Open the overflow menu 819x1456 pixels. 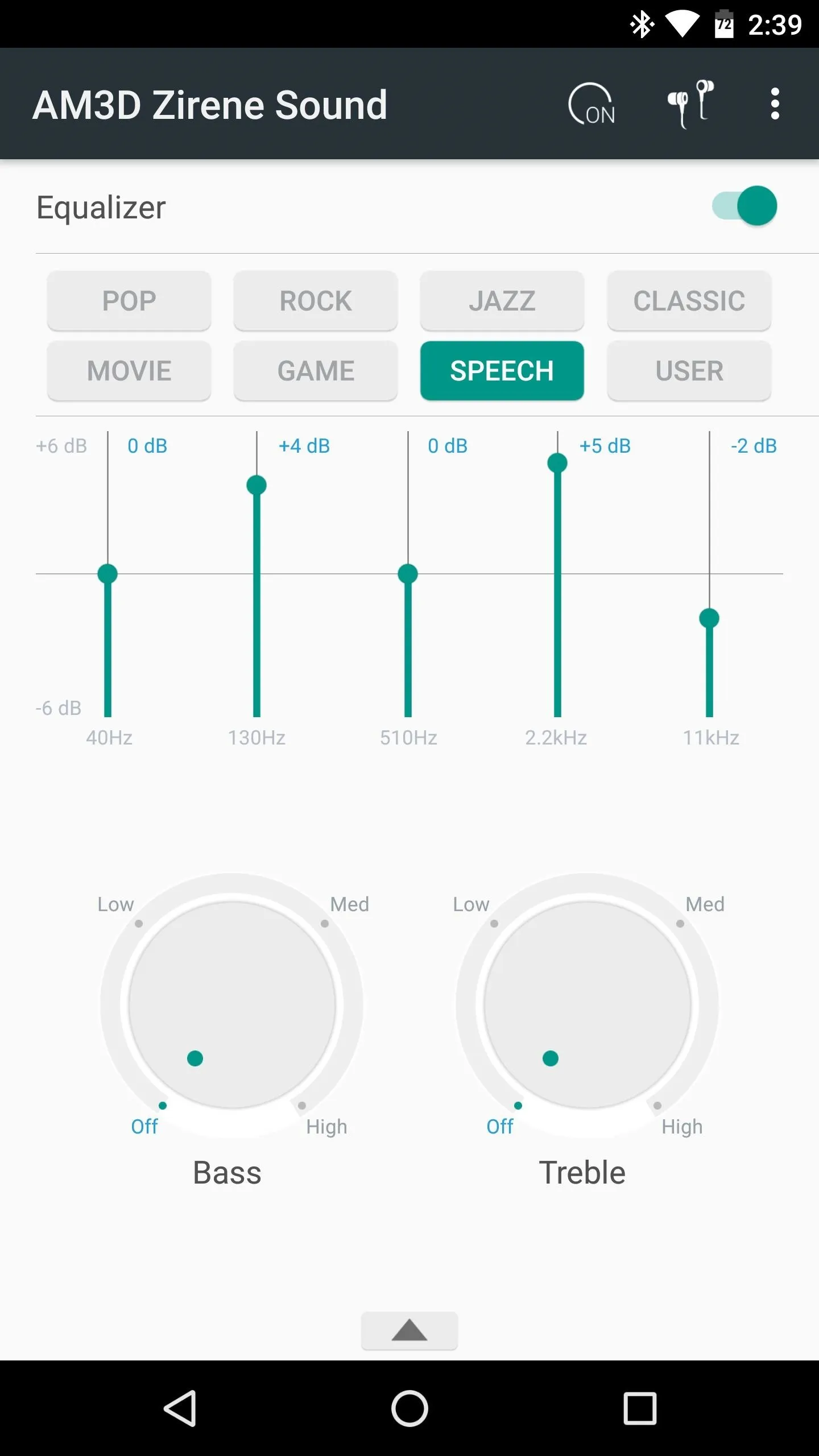tap(775, 104)
